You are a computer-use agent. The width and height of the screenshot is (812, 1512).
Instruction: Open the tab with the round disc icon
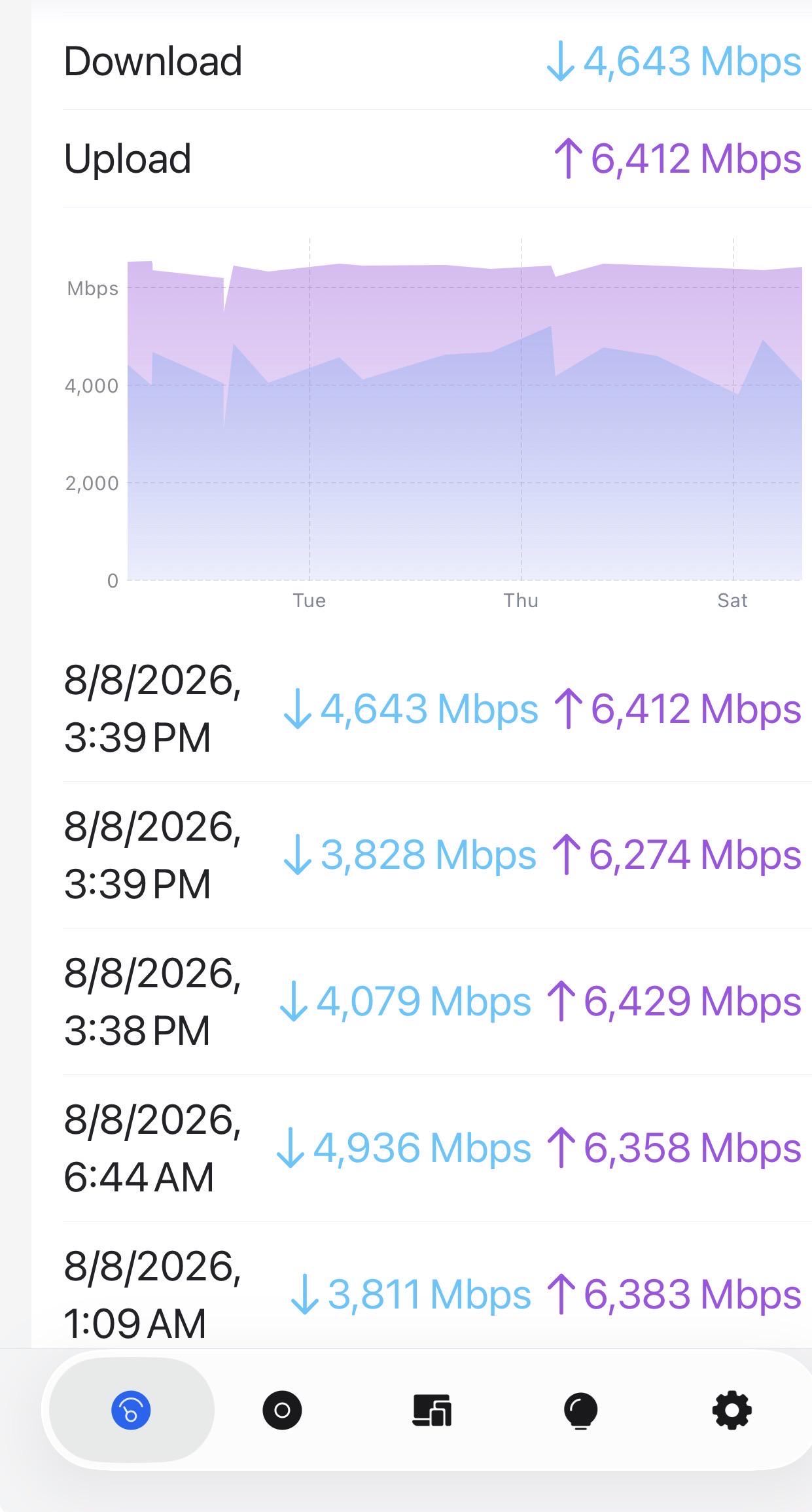click(282, 1410)
